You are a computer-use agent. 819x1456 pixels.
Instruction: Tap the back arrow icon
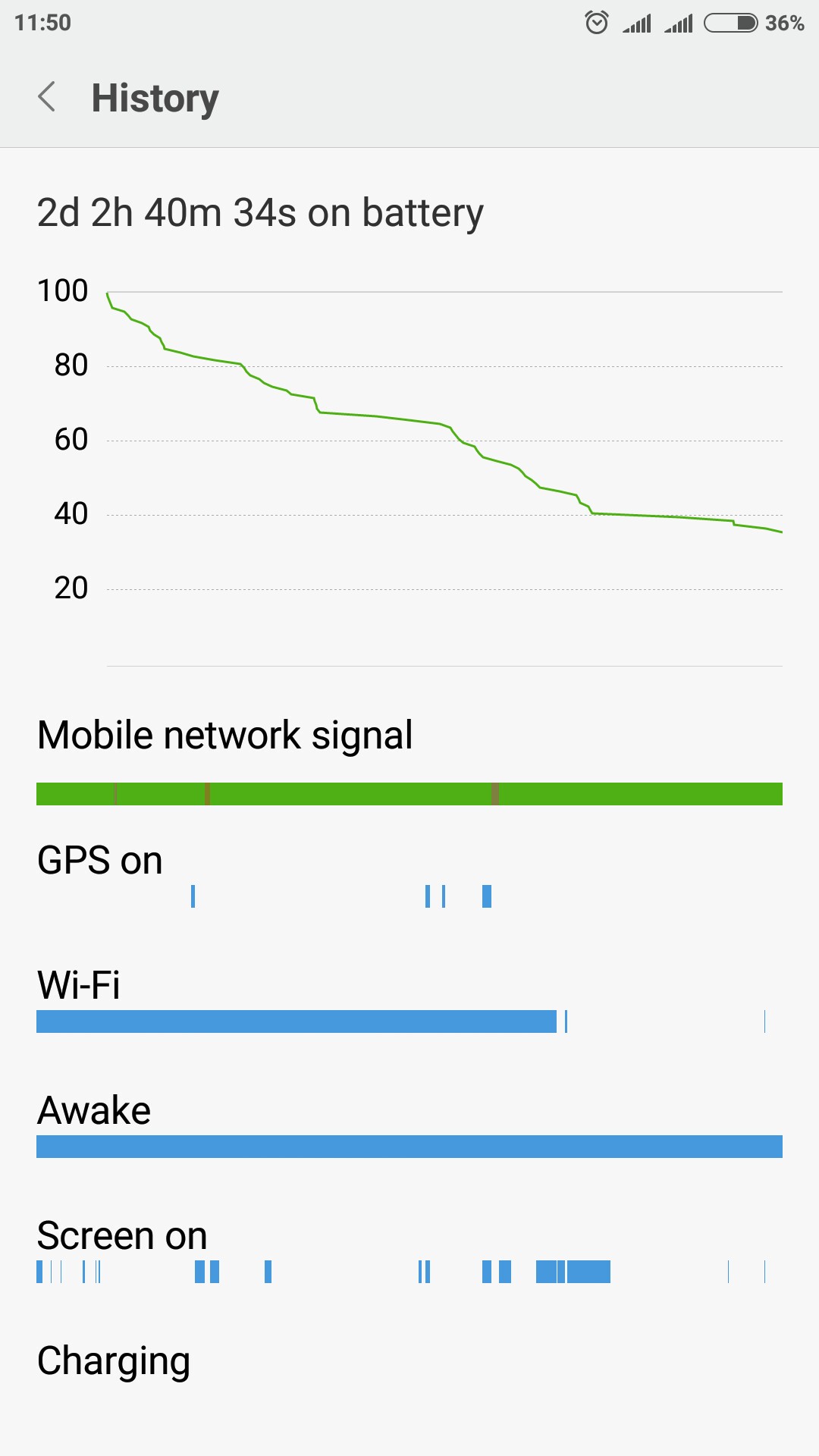click(x=47, y=97)
